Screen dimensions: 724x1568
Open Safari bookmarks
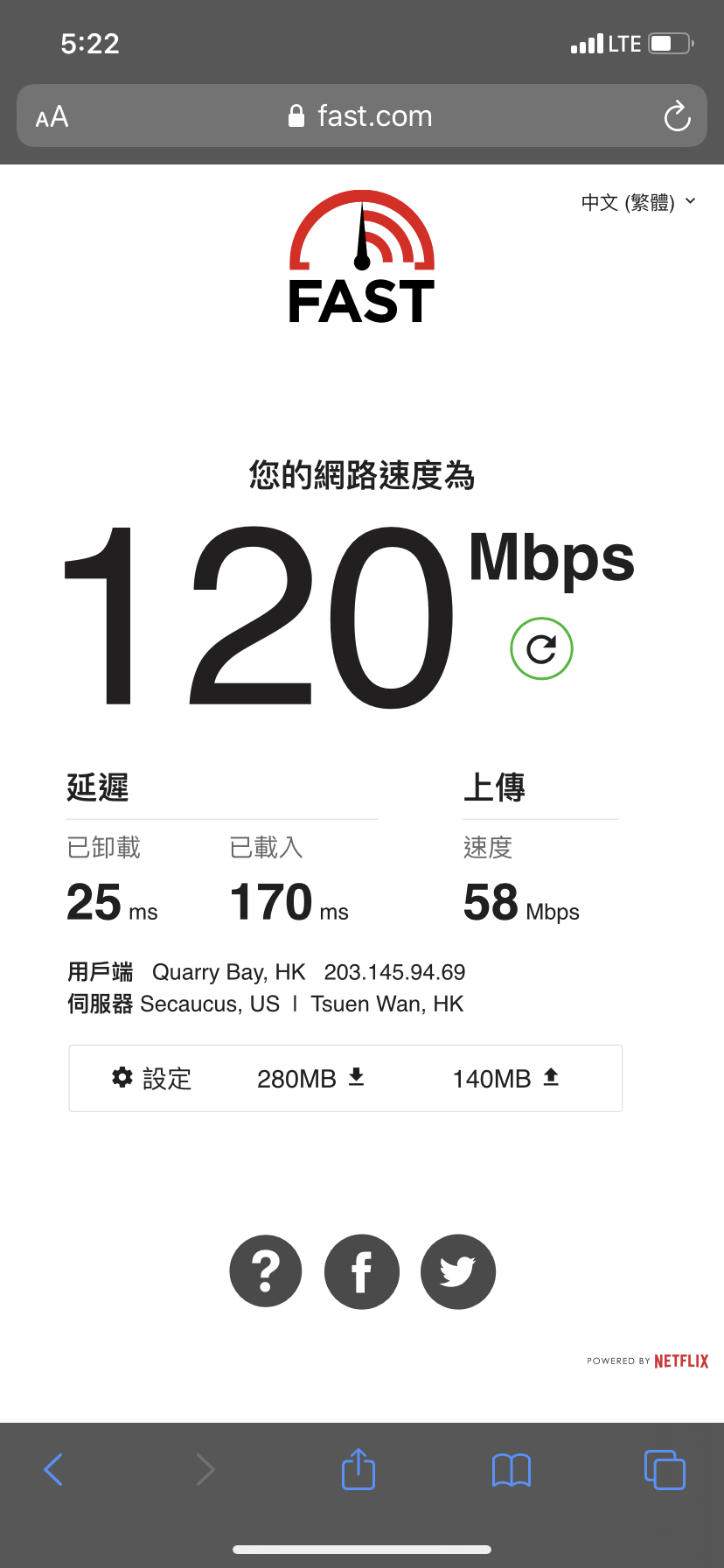pyautogui.click(x=512, y=1470)
